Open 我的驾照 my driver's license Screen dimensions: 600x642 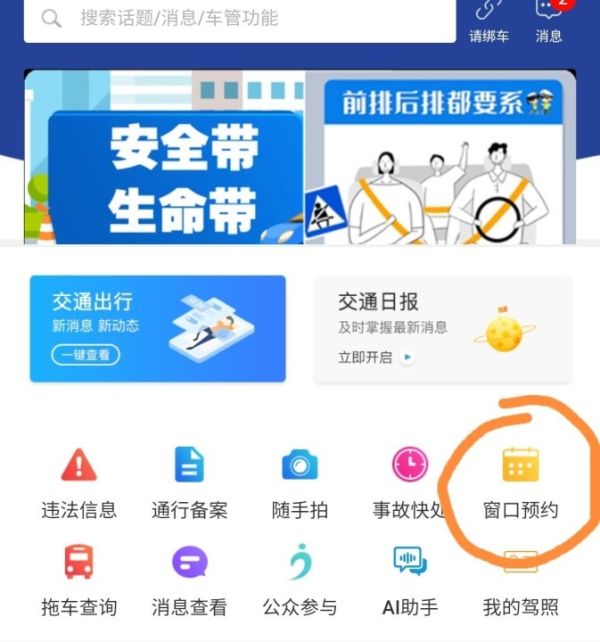[x=520, y=578]
